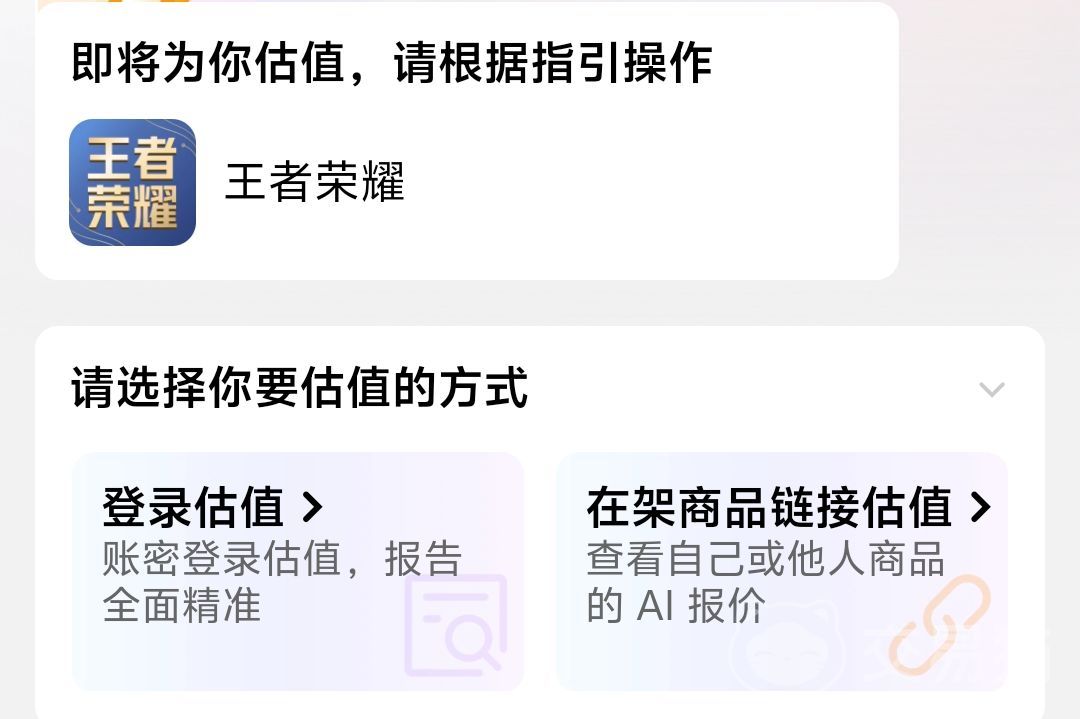Select 在架商品链接估值 listing link valuation

(x=781, y=570)
